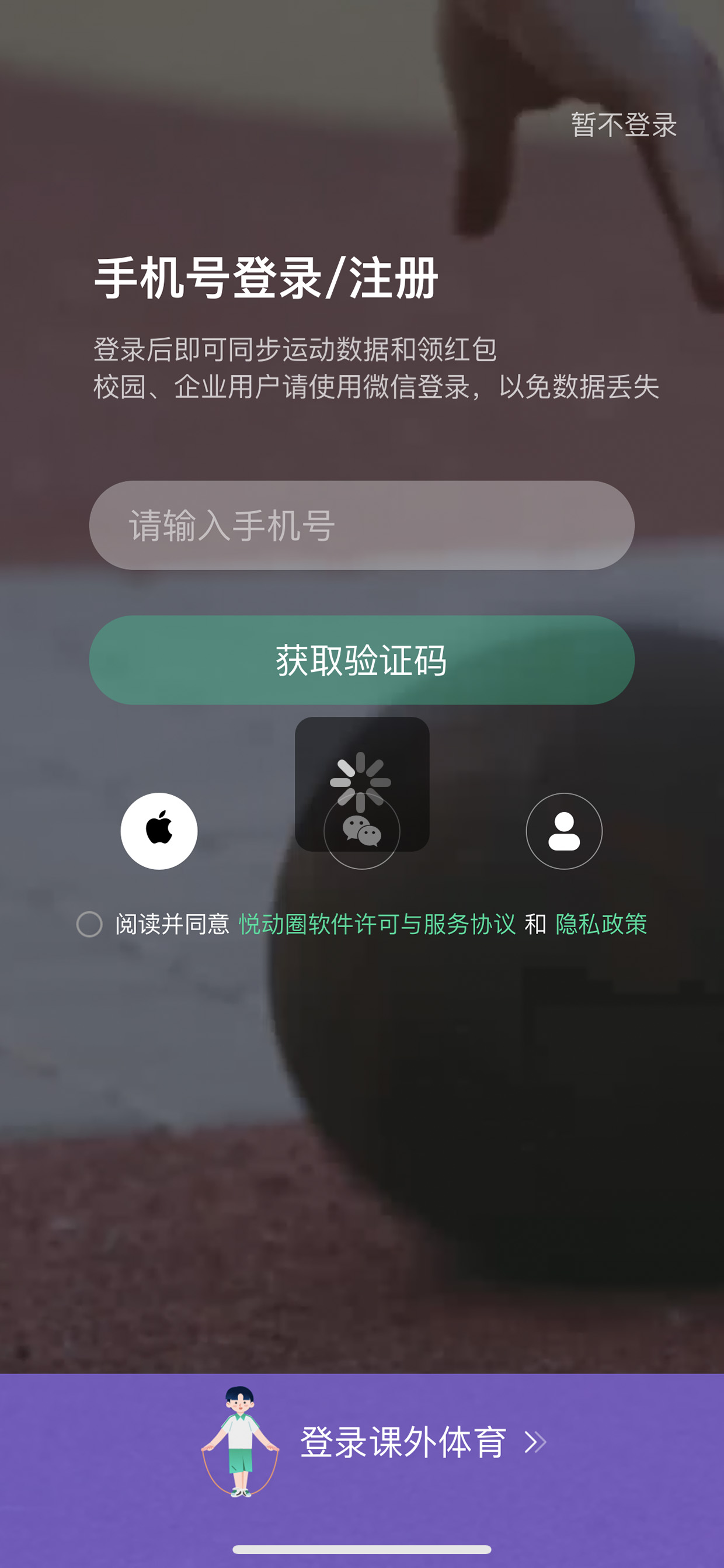Viewport: 724px width, 1568px height.
Task: Sign in with Apple icon
Action: (x=159, y=831)
